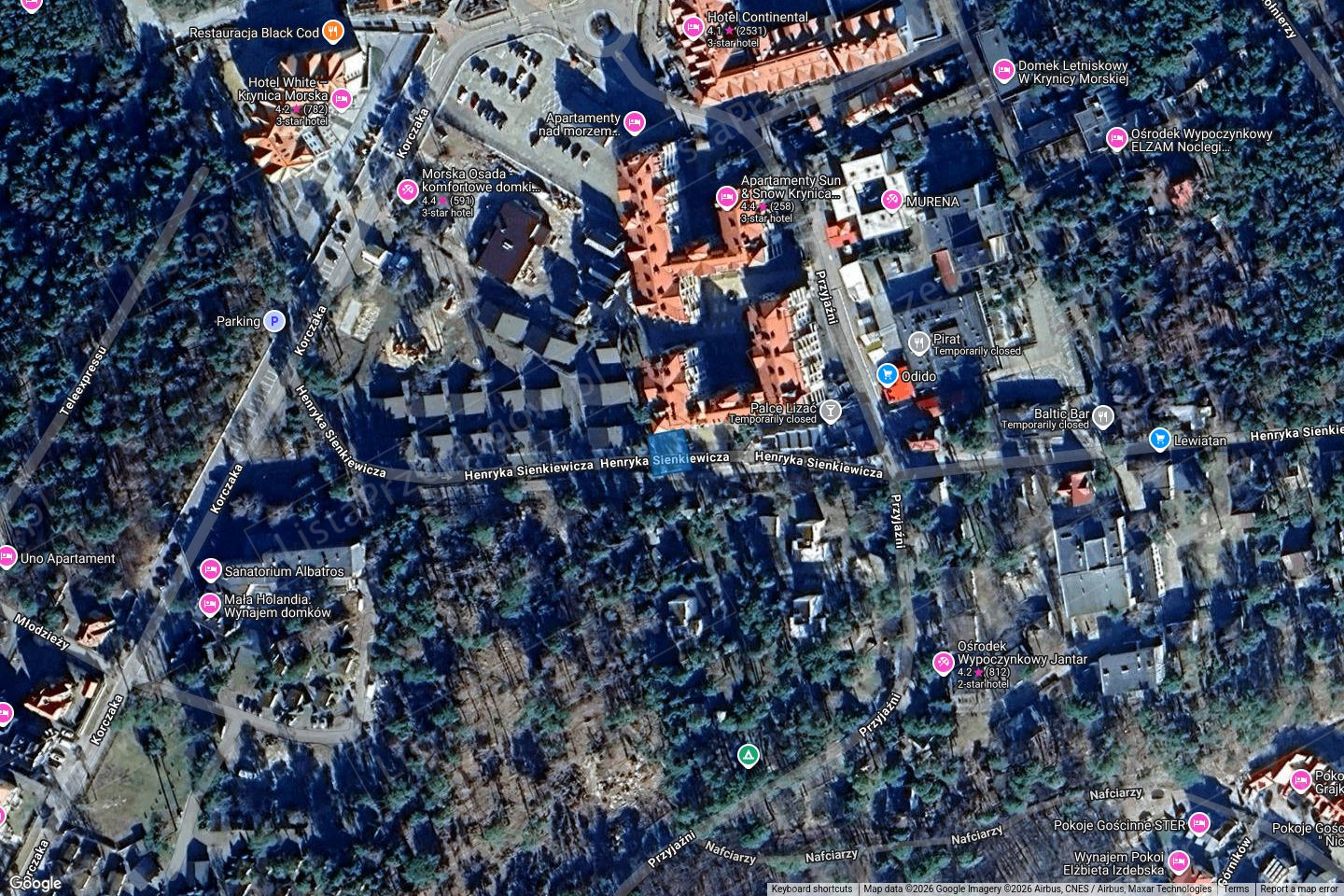Screen dimensions: 1344x896
Task: Open the Baltic Bar marker
Action: coord(1104,416)
